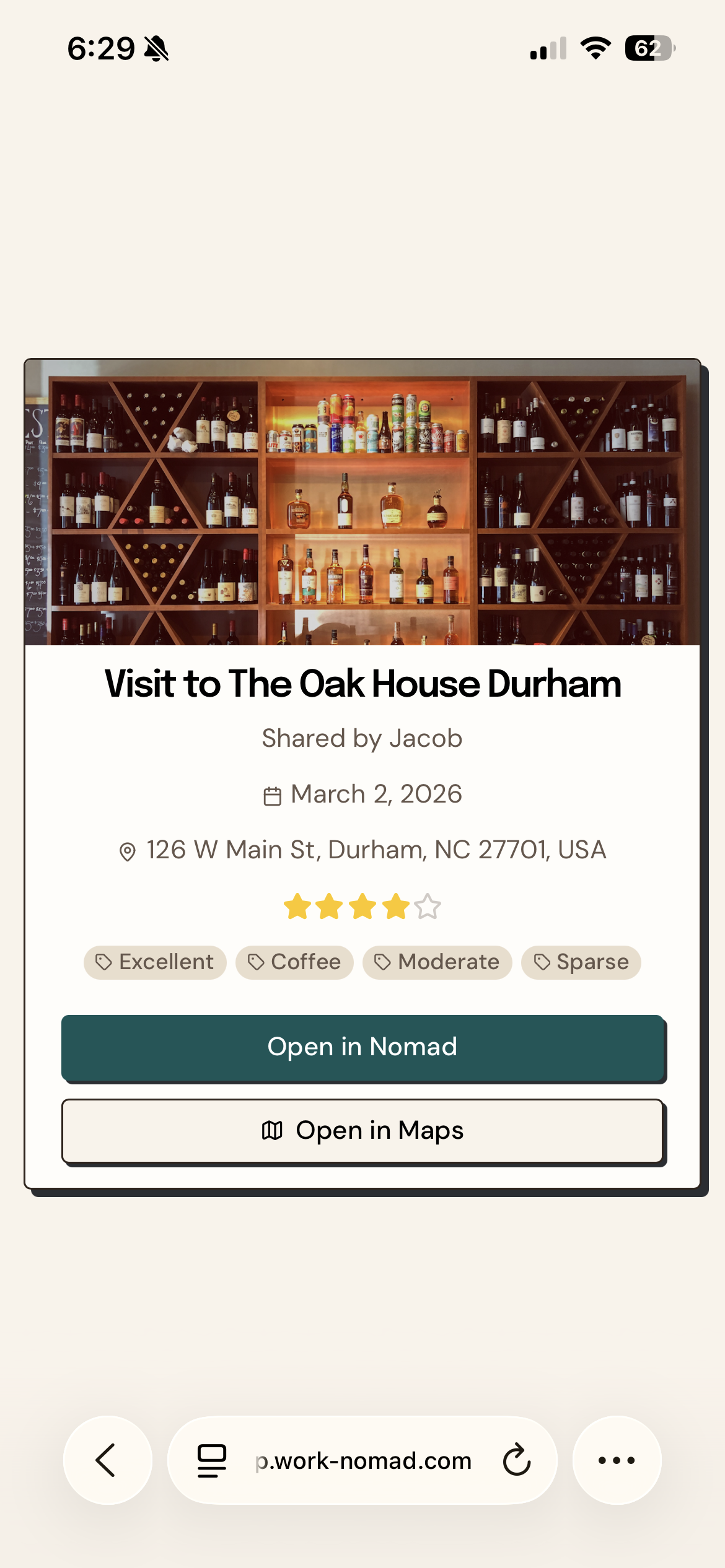Reload the page with the refresh icon

coord(516,1461)
